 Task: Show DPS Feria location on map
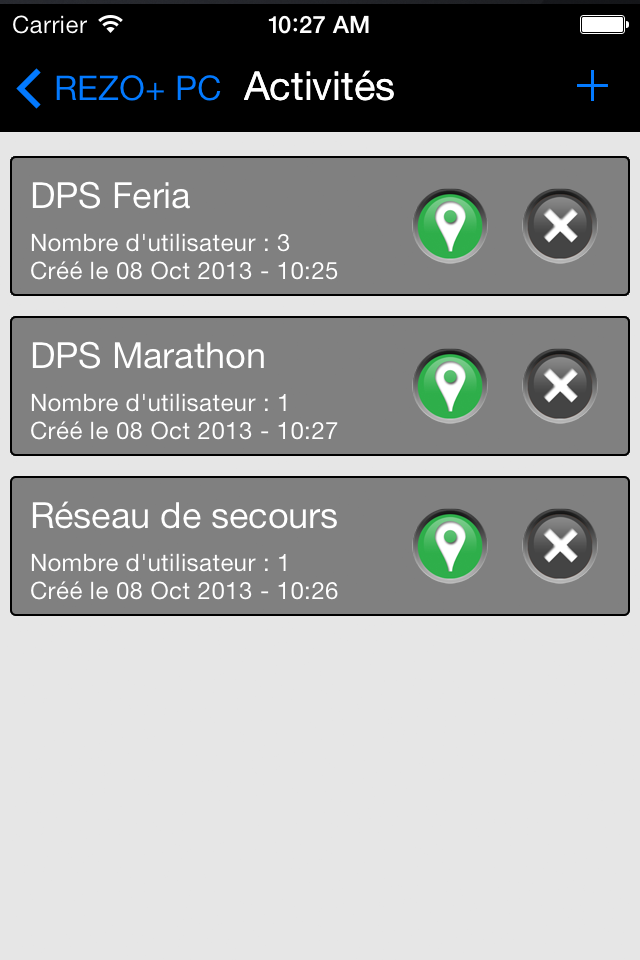[x=450, y=226]
